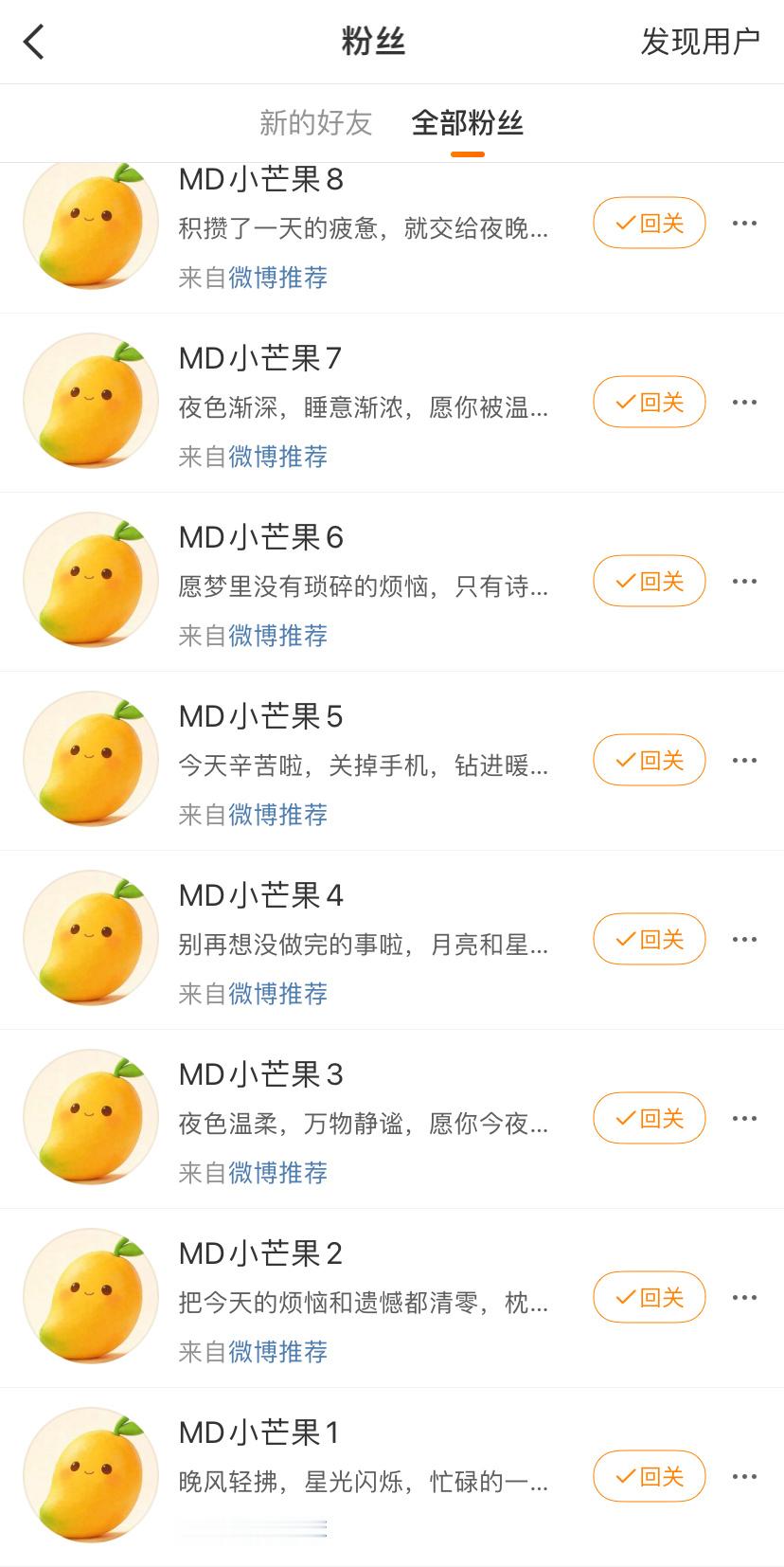
Task: Open the 微博推荐 link under MD小芒果2
Action: pyautogui.click(x=278, y=1353)
